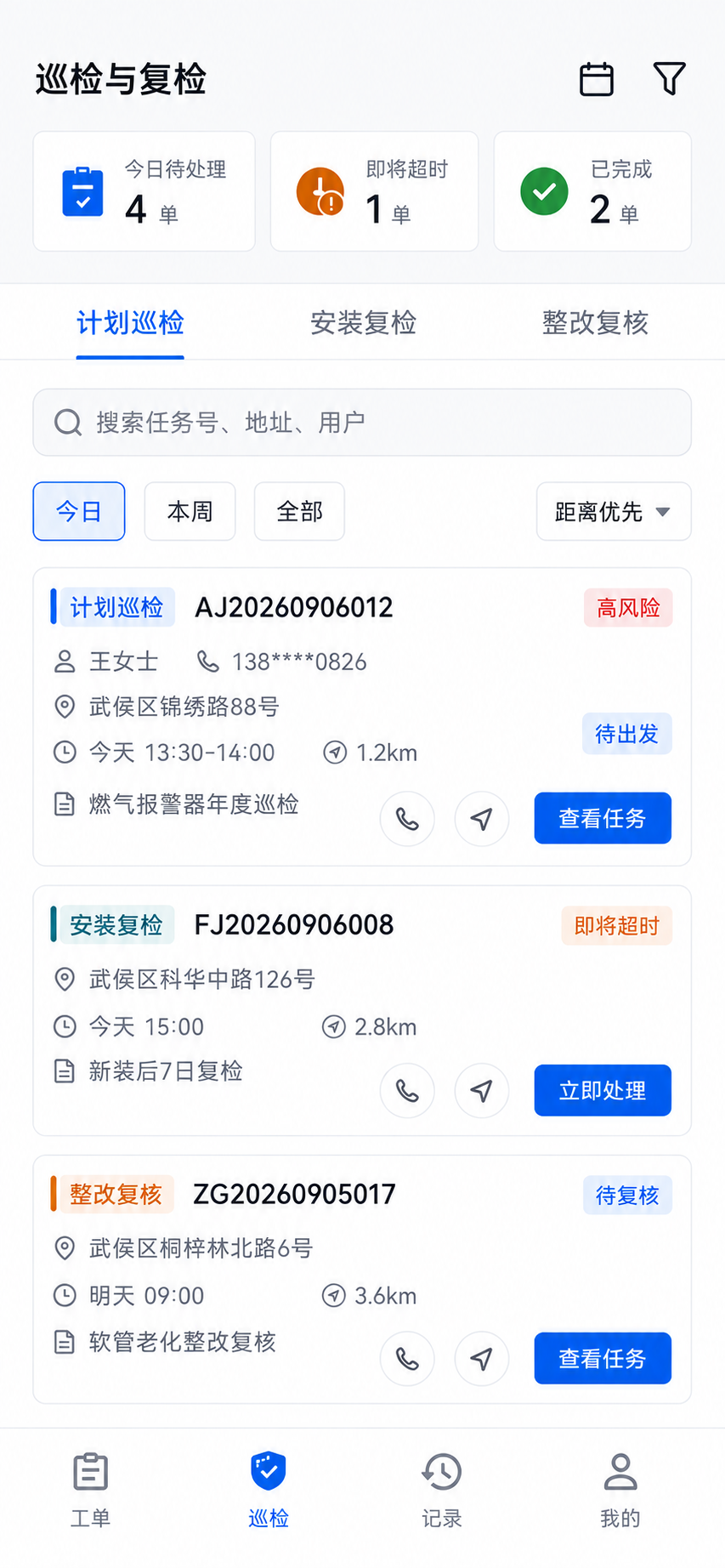Screen dimensions: 725x1568
Task: Call the contact for task FJ20260906008
Action: point(407,1091)
